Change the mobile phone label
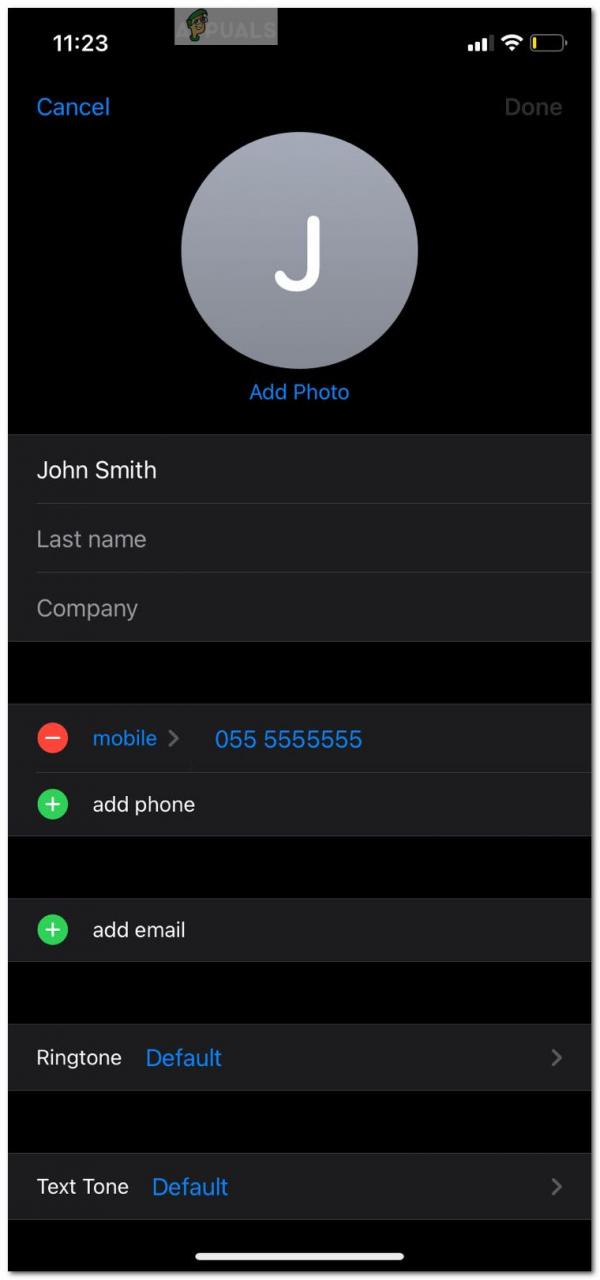The width and height of the screenshot is (600, 1280). point(125,739)
